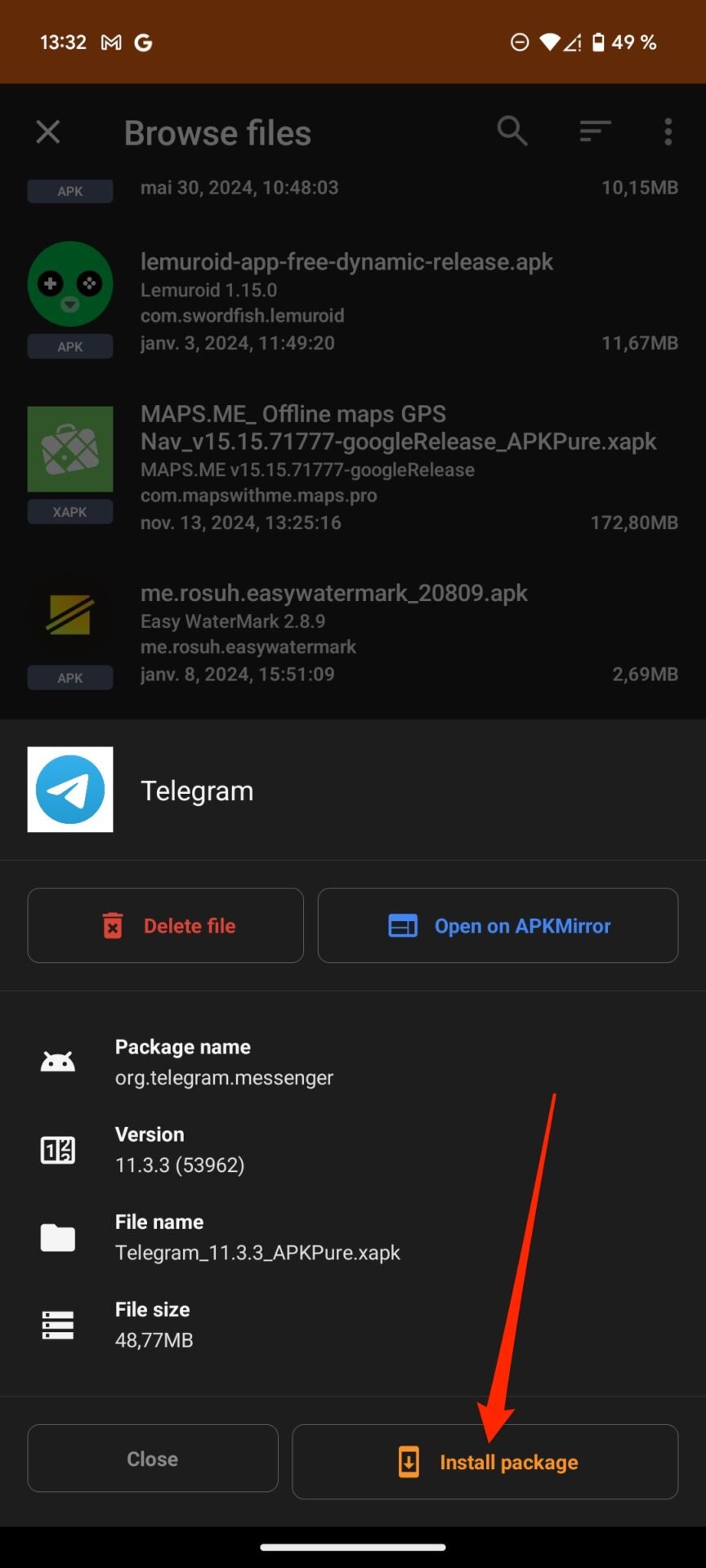
Task: Open the sort options icon
Action: tap(595, 131)
